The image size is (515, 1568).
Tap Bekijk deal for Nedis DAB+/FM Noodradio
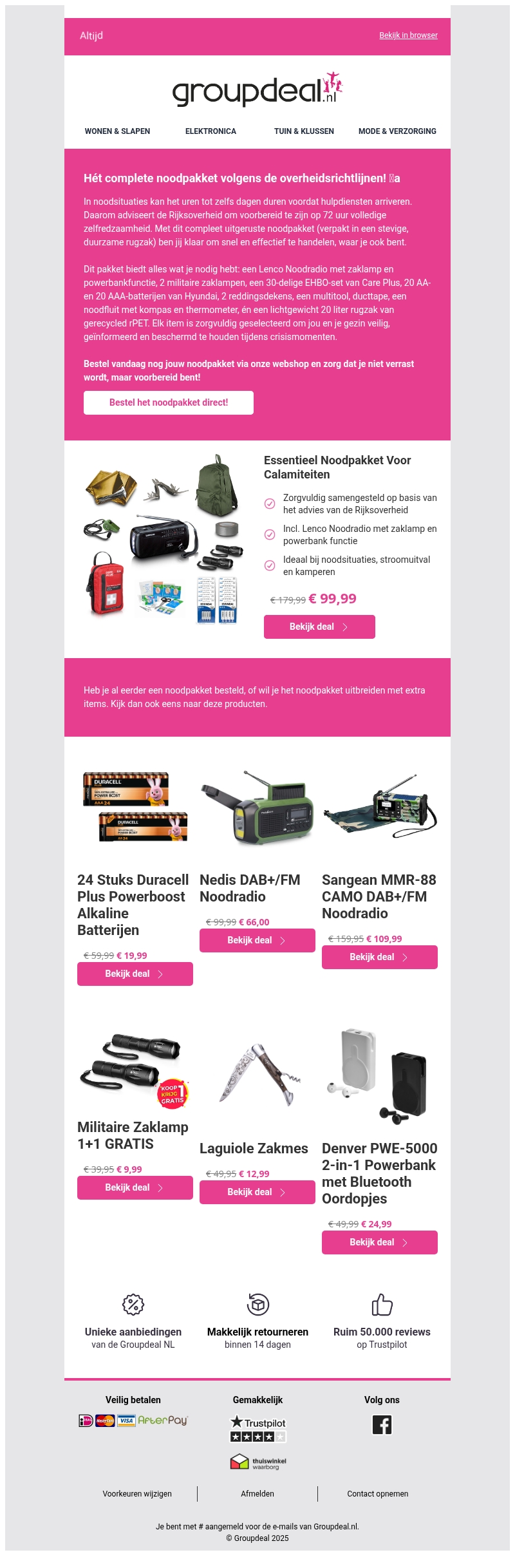257,940
